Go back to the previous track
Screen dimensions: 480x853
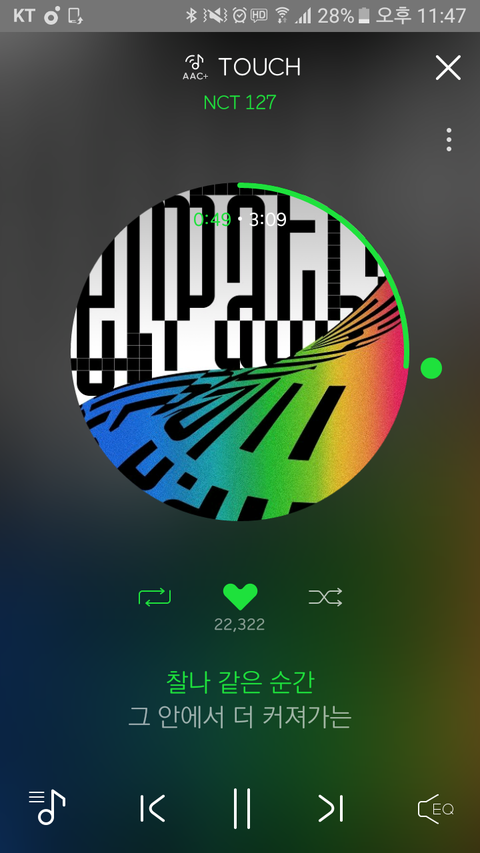(152, 808)
